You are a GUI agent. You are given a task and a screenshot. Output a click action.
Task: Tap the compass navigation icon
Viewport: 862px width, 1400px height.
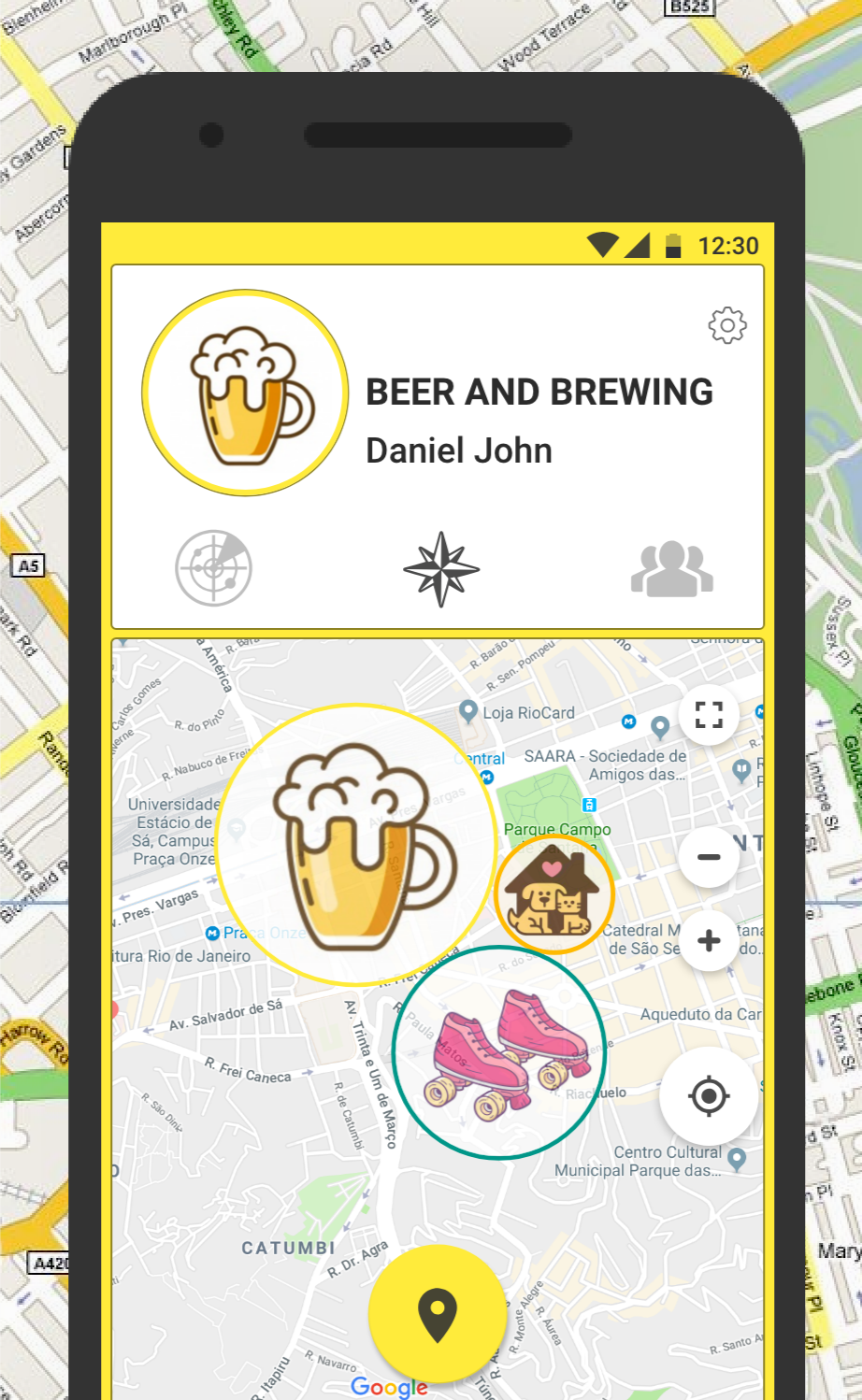click(439, 567)
